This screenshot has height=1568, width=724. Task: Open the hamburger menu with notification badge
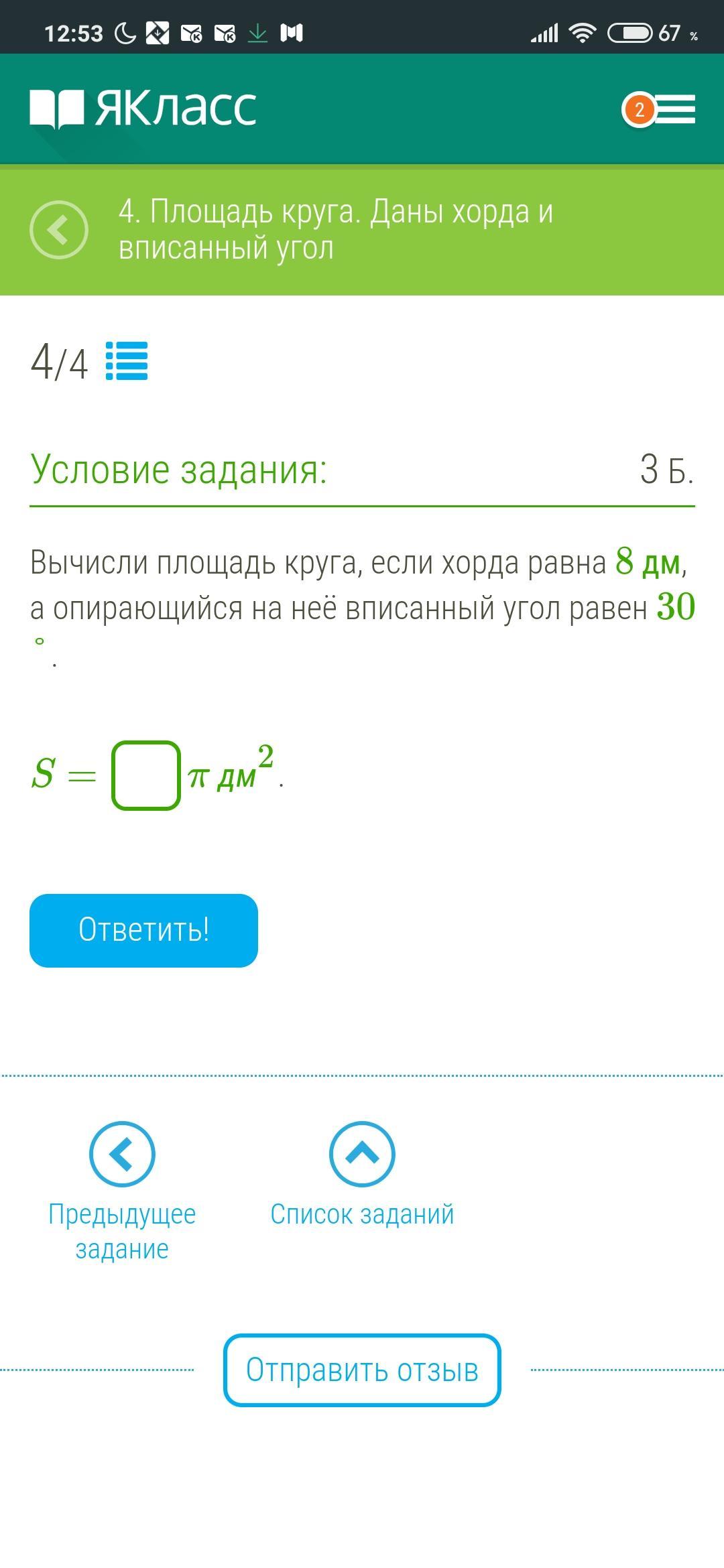(660, 109)
